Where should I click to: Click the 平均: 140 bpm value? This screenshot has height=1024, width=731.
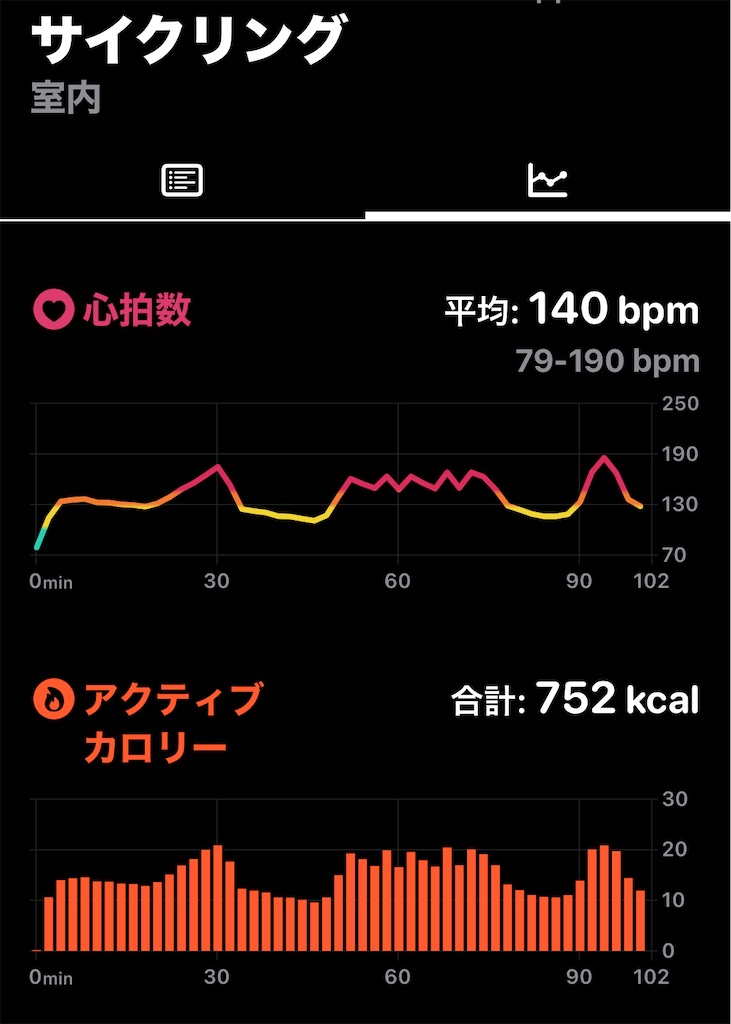pyautogui.click(x=572, y=310)
